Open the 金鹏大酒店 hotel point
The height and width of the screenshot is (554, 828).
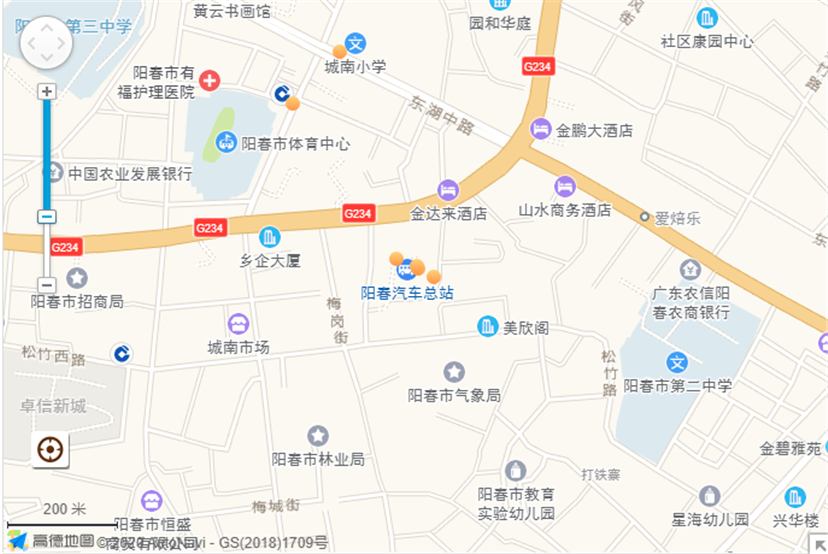click(x=541, y=128)
